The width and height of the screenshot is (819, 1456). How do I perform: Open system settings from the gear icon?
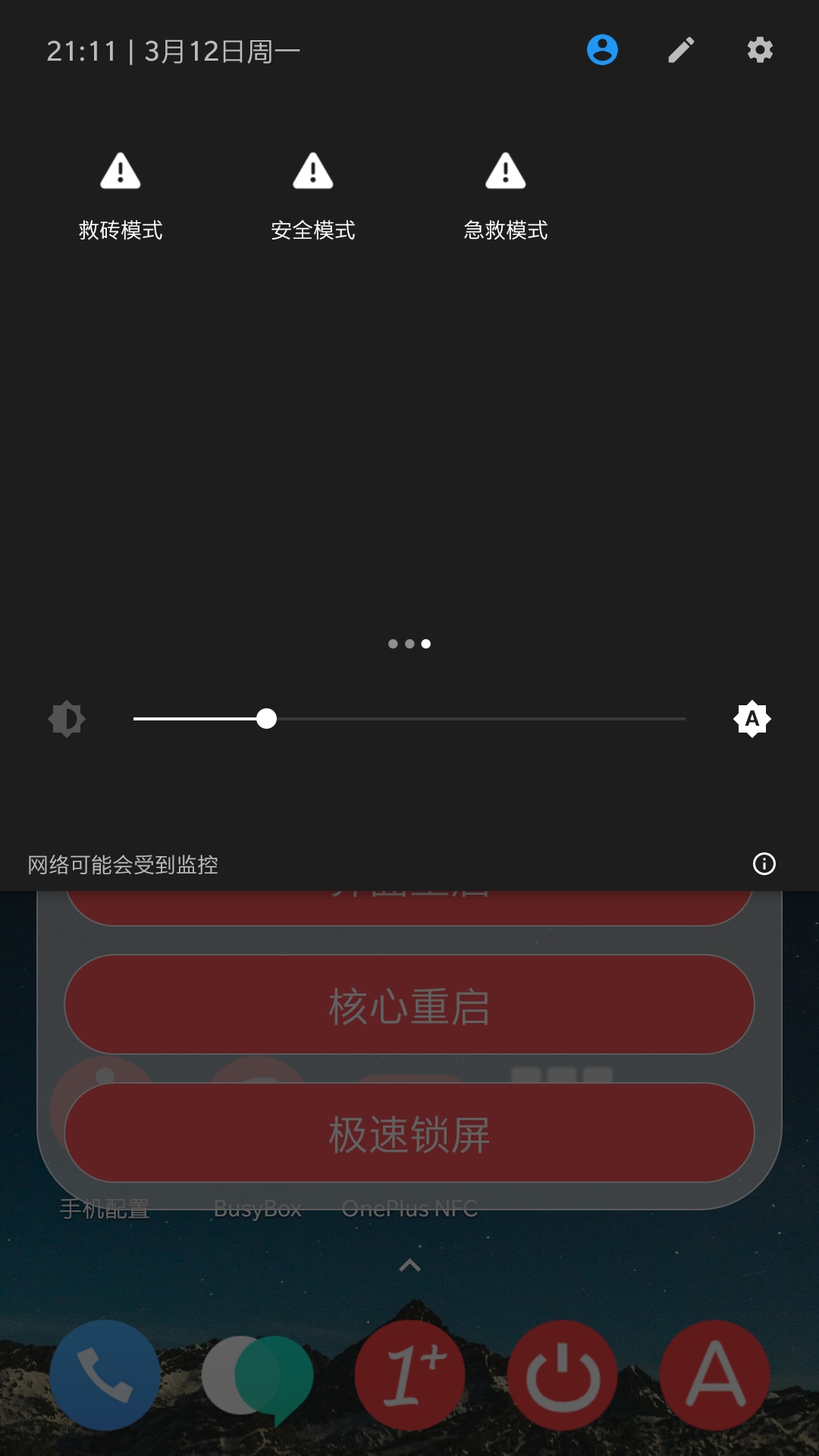760,50
